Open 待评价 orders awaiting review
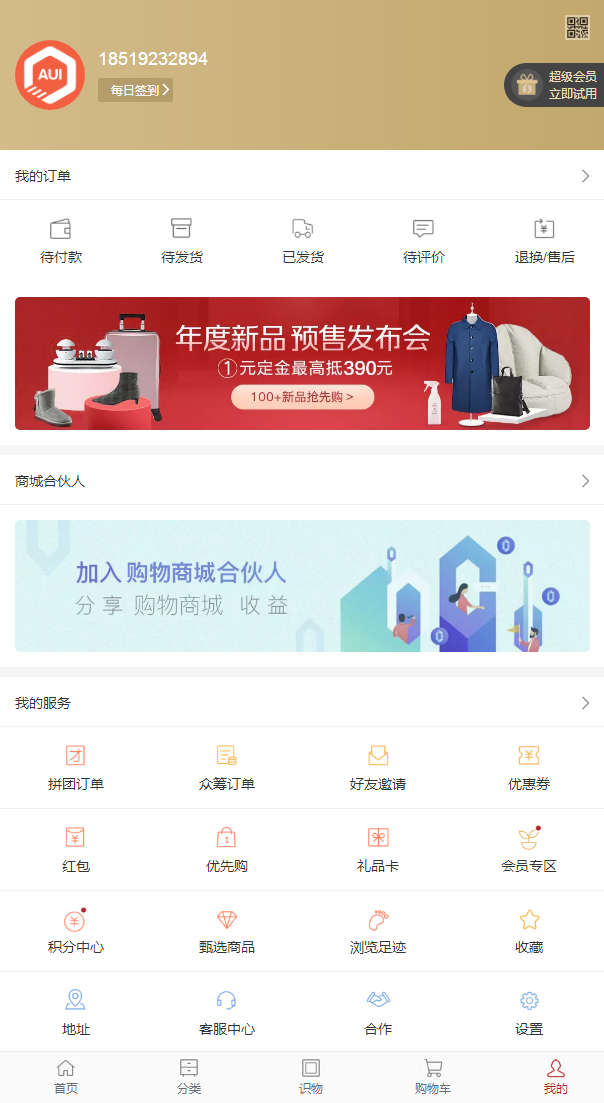 423,241
